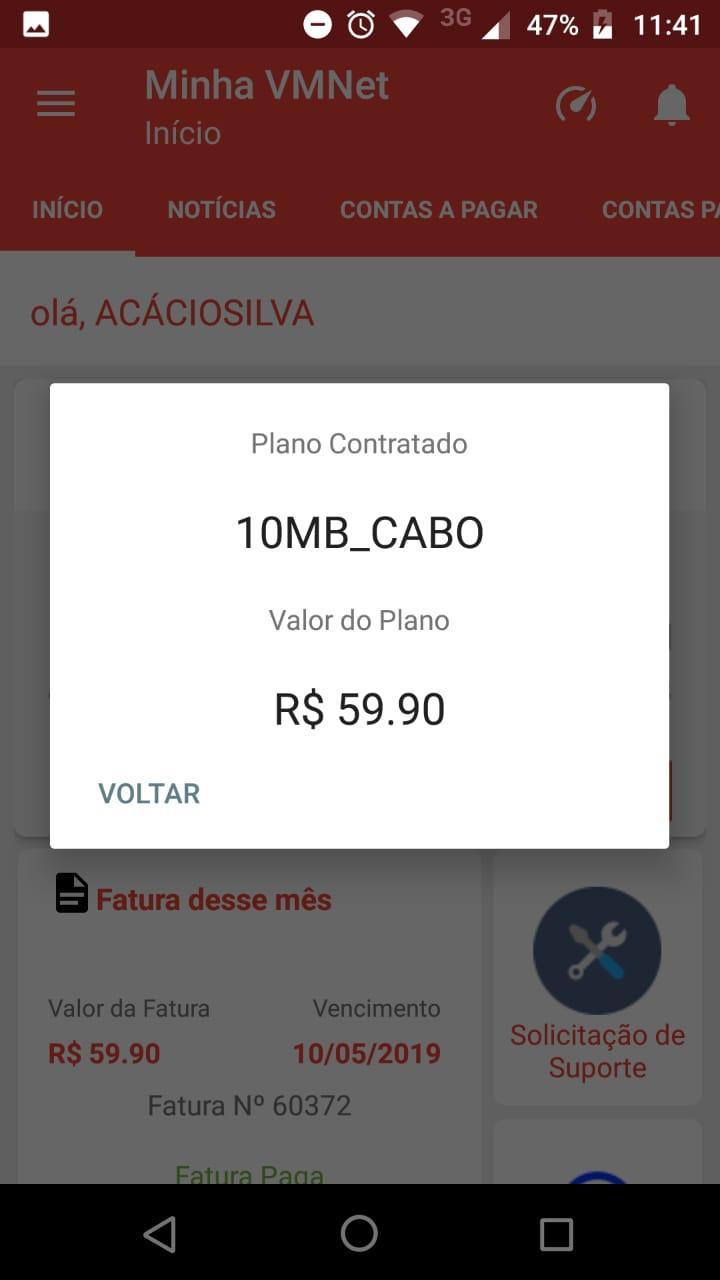The height and width of the screenshot is (1280, 720).
Task: Open the hamburger drawer menu
Action: pos(56,104)
